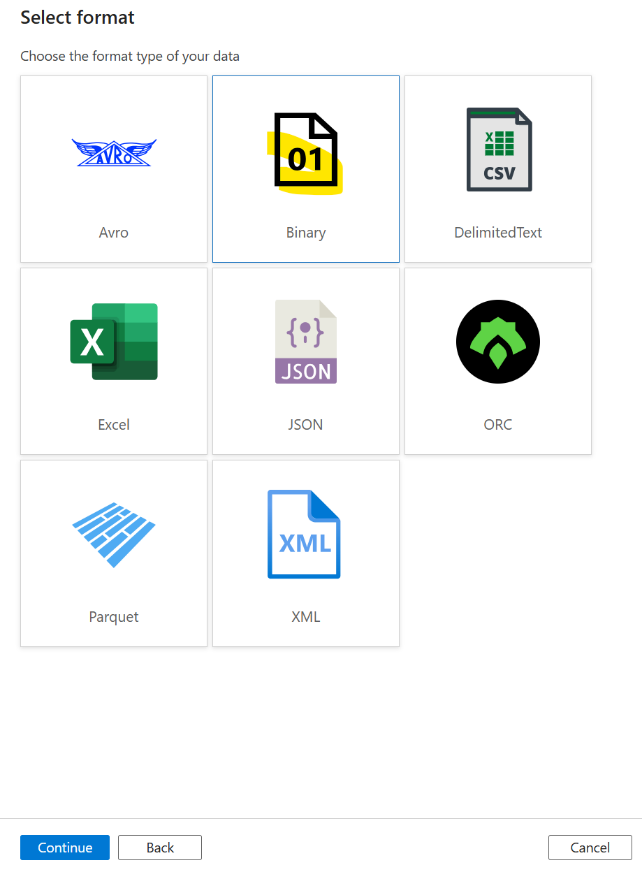
Task: Go to the previous step with Back
Action: click(160, 847)
